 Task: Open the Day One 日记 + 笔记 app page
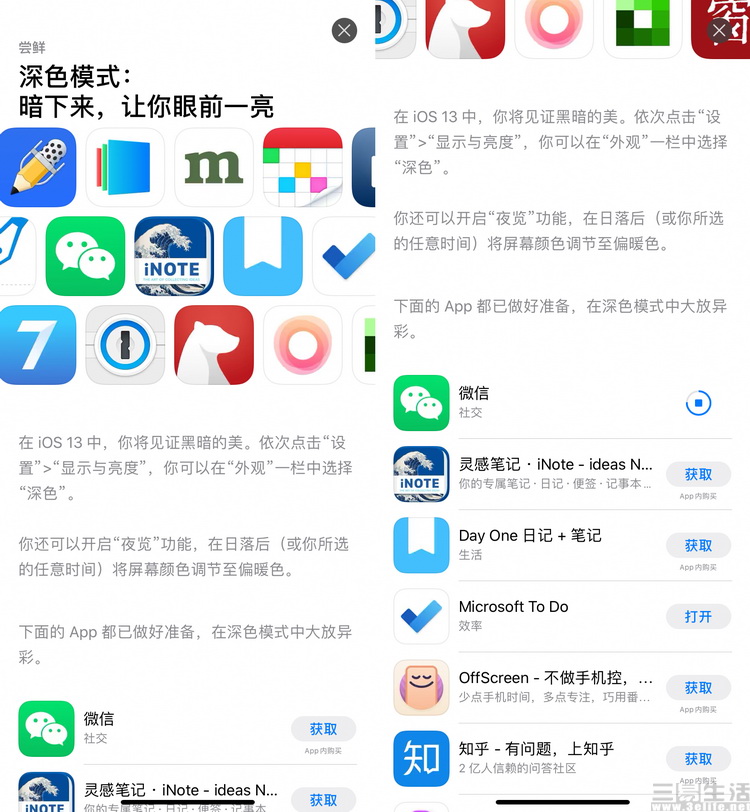[x=530, y=544]
